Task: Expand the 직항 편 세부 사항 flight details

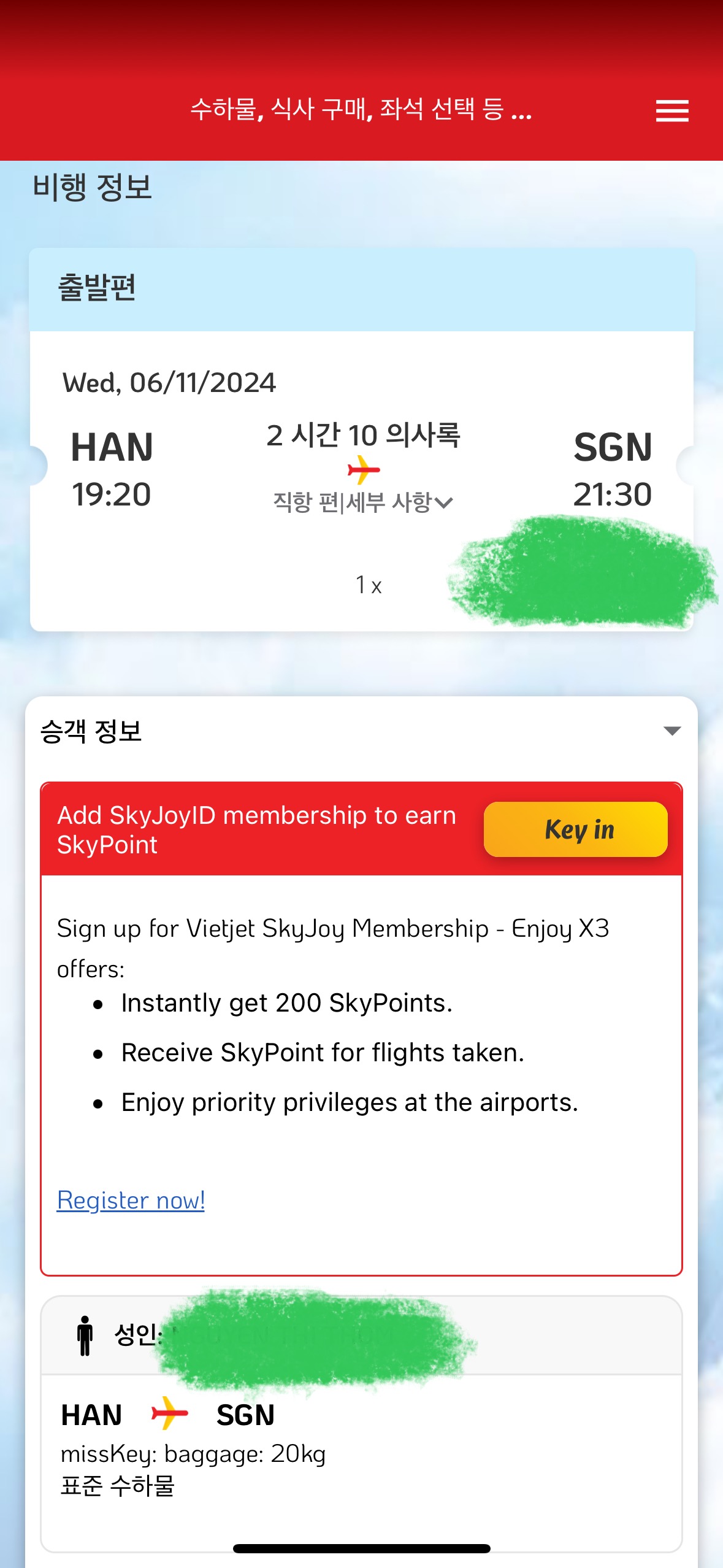Action: 363,502
